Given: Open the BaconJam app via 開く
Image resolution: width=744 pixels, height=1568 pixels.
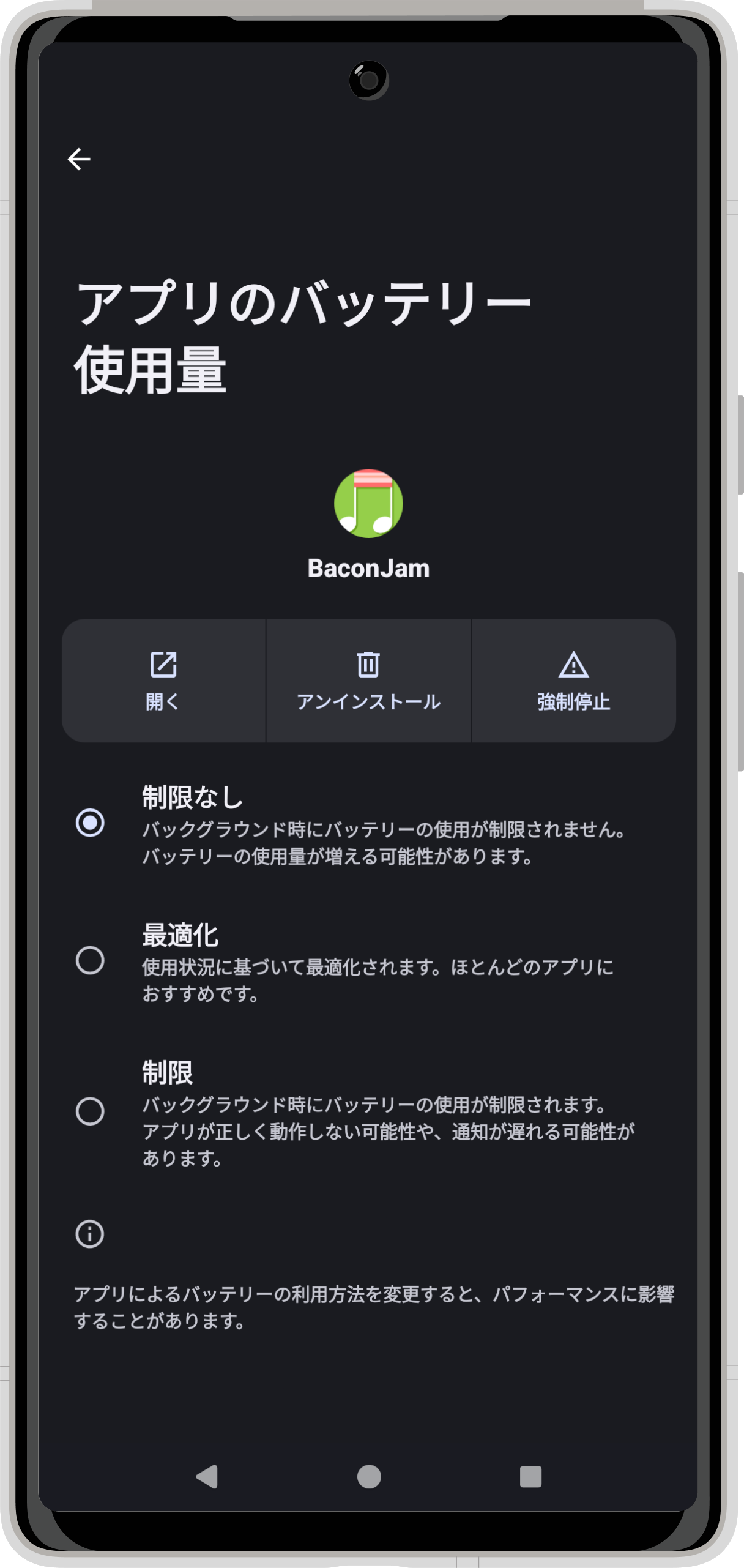Looking at the screenshot, I should [163, 681].
